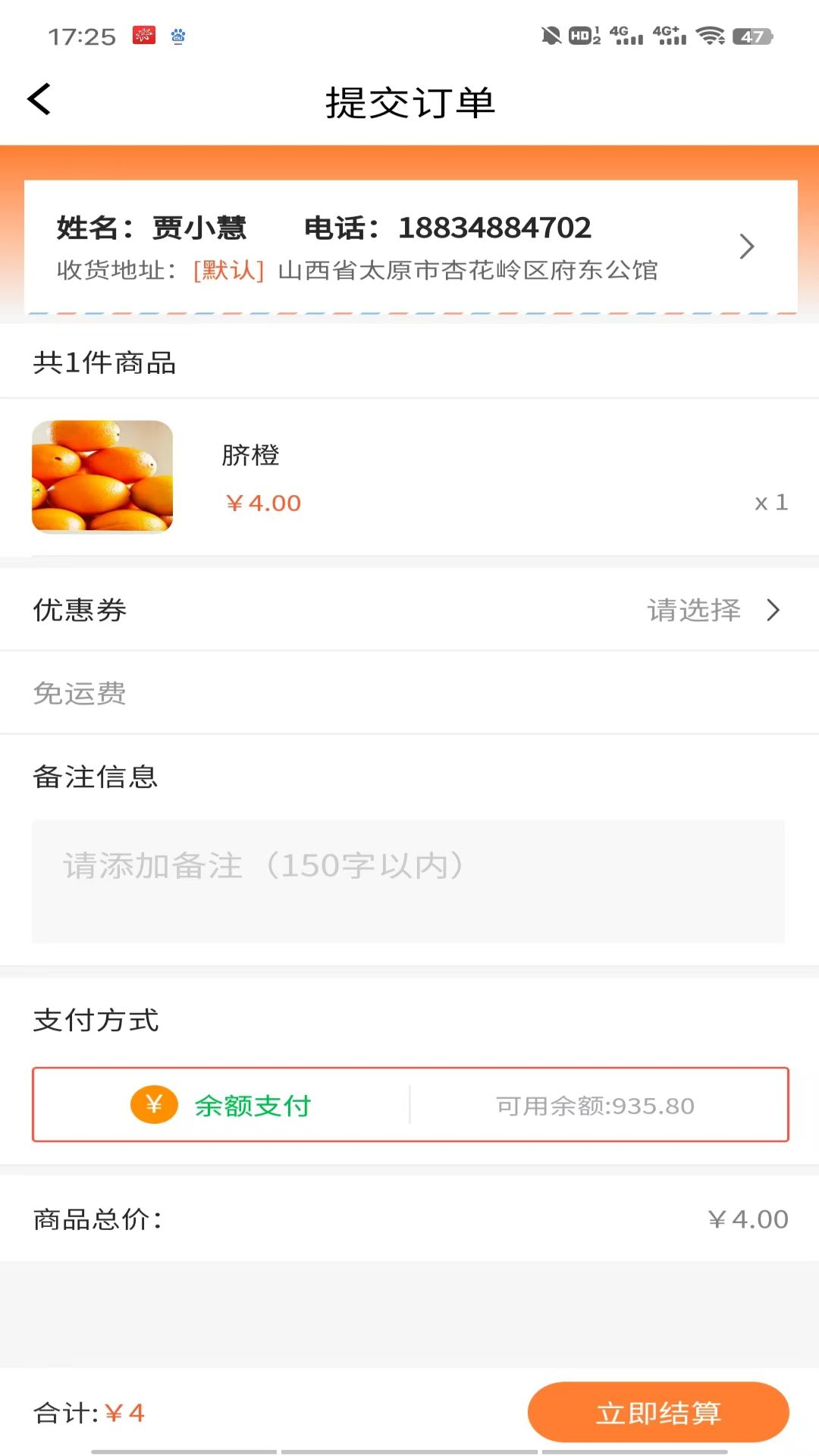This screenshot has height=1456, width=819.
Task: Expand the recipient info card chevron
Action: pos(747,246)
